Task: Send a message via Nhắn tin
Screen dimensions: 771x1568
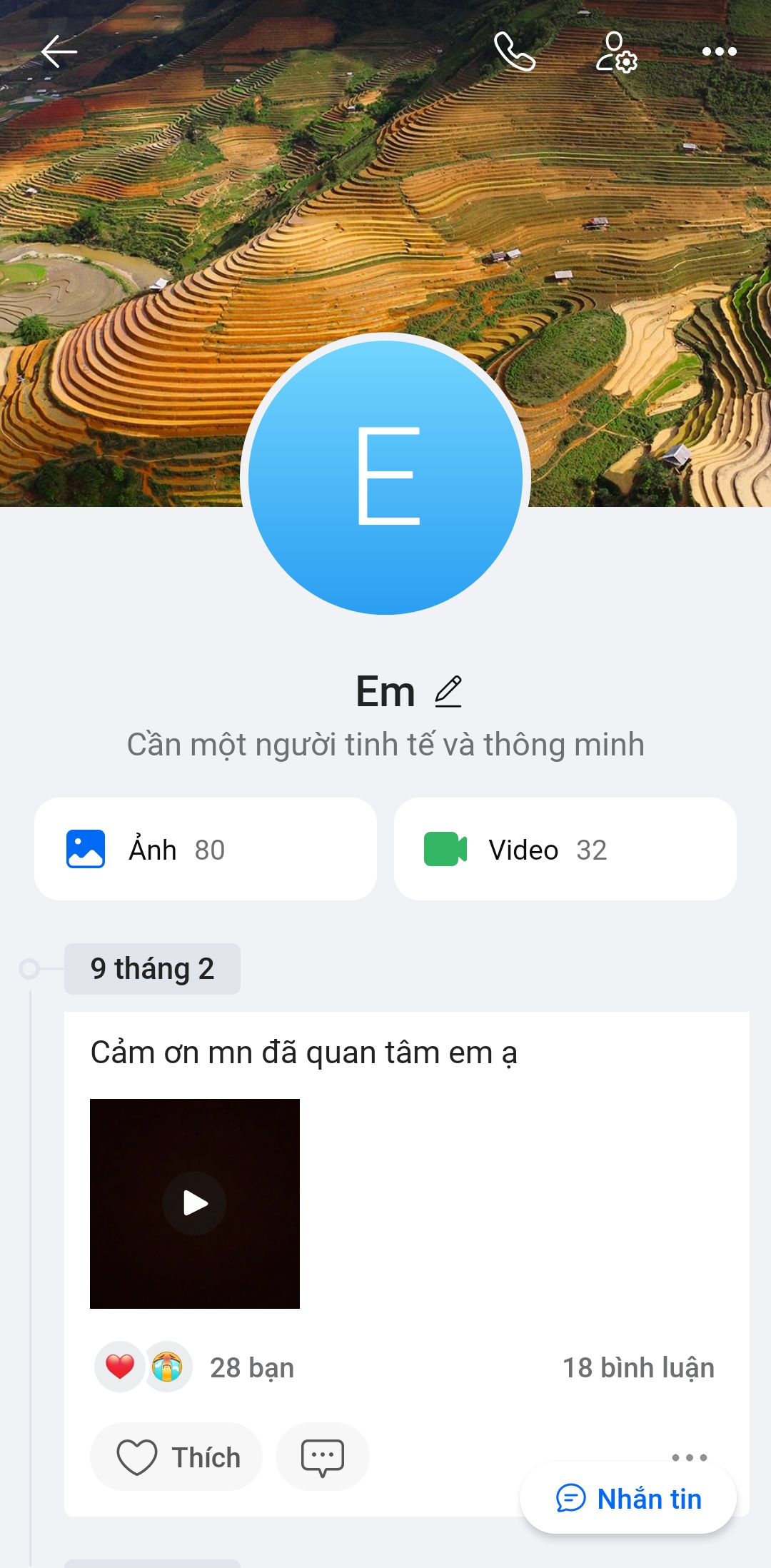Action: click(628, 1498)
